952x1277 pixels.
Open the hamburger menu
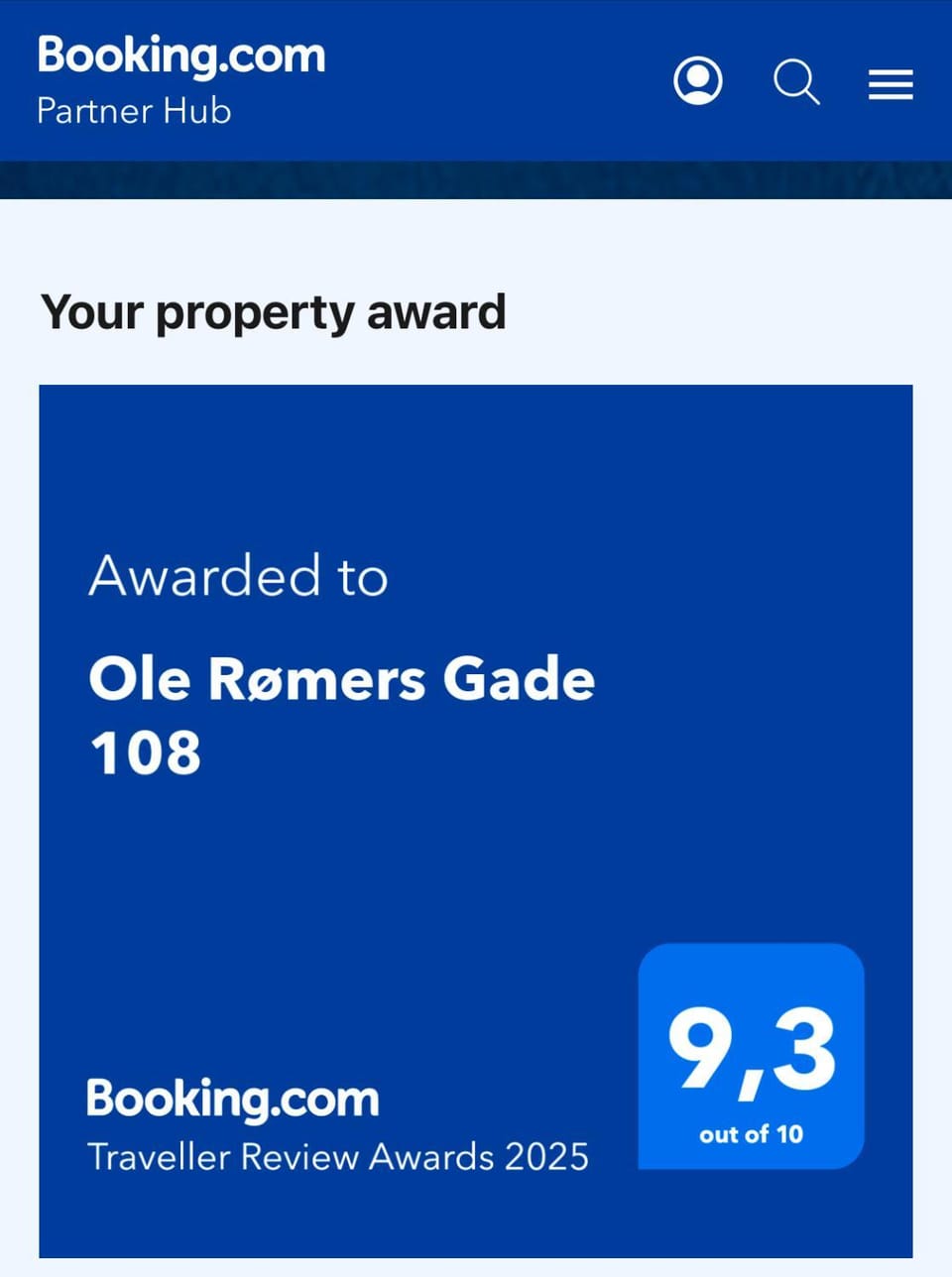coord(891,84)
